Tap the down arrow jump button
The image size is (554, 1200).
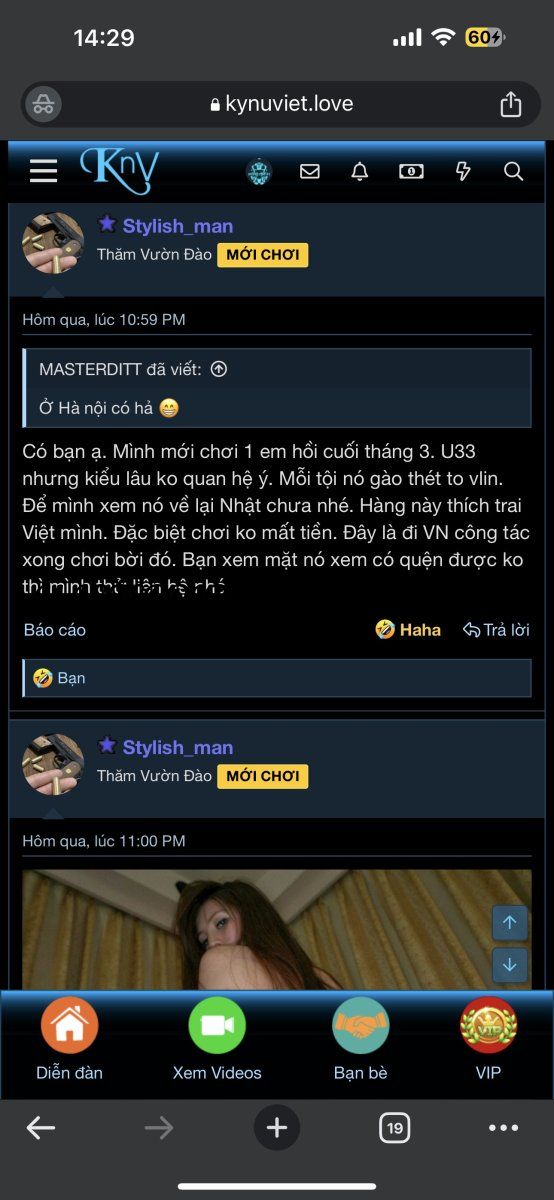pyautogui.click(x=510, y=965)
